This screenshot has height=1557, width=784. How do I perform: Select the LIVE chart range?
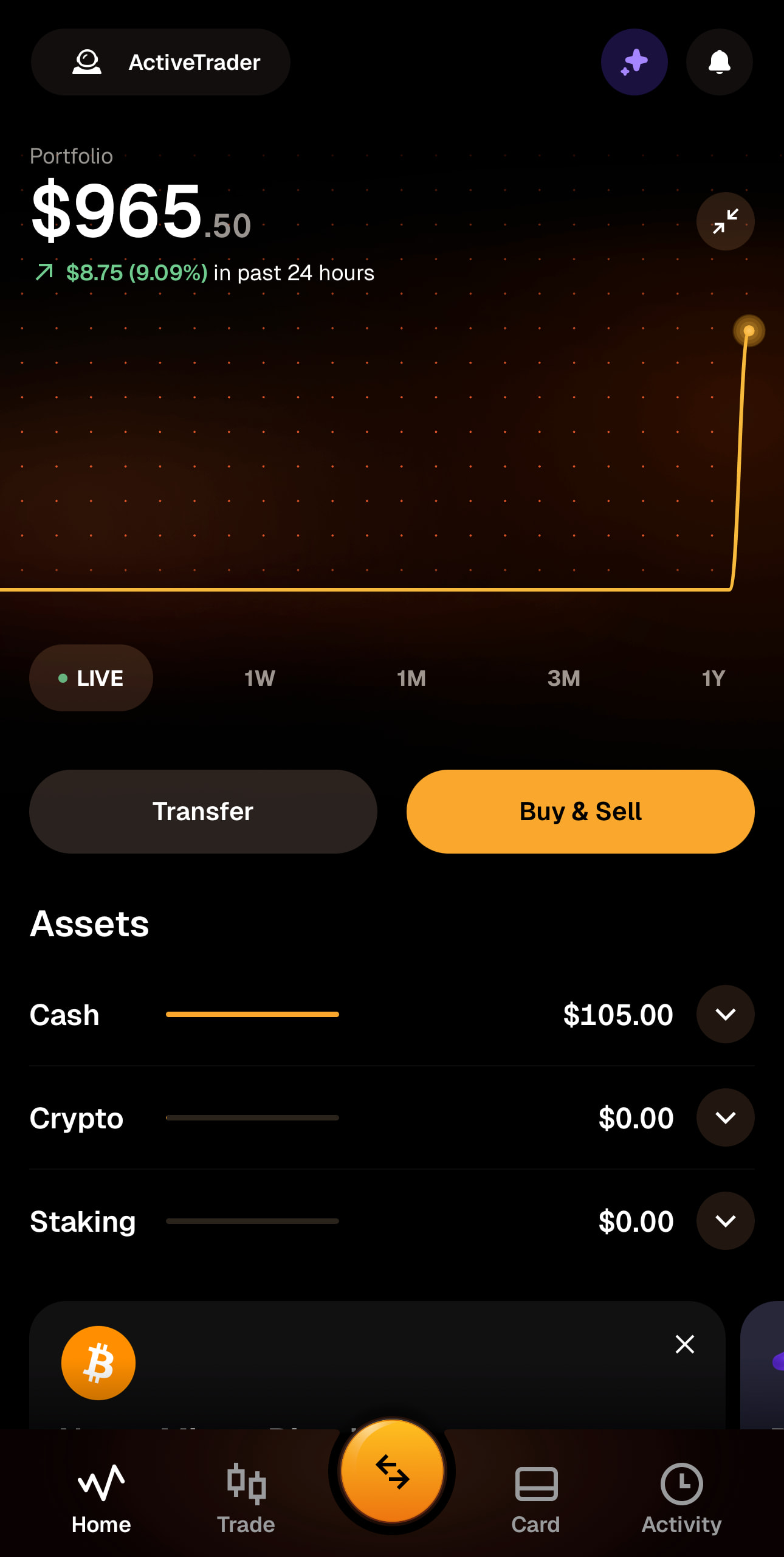[x=91, y=678]
